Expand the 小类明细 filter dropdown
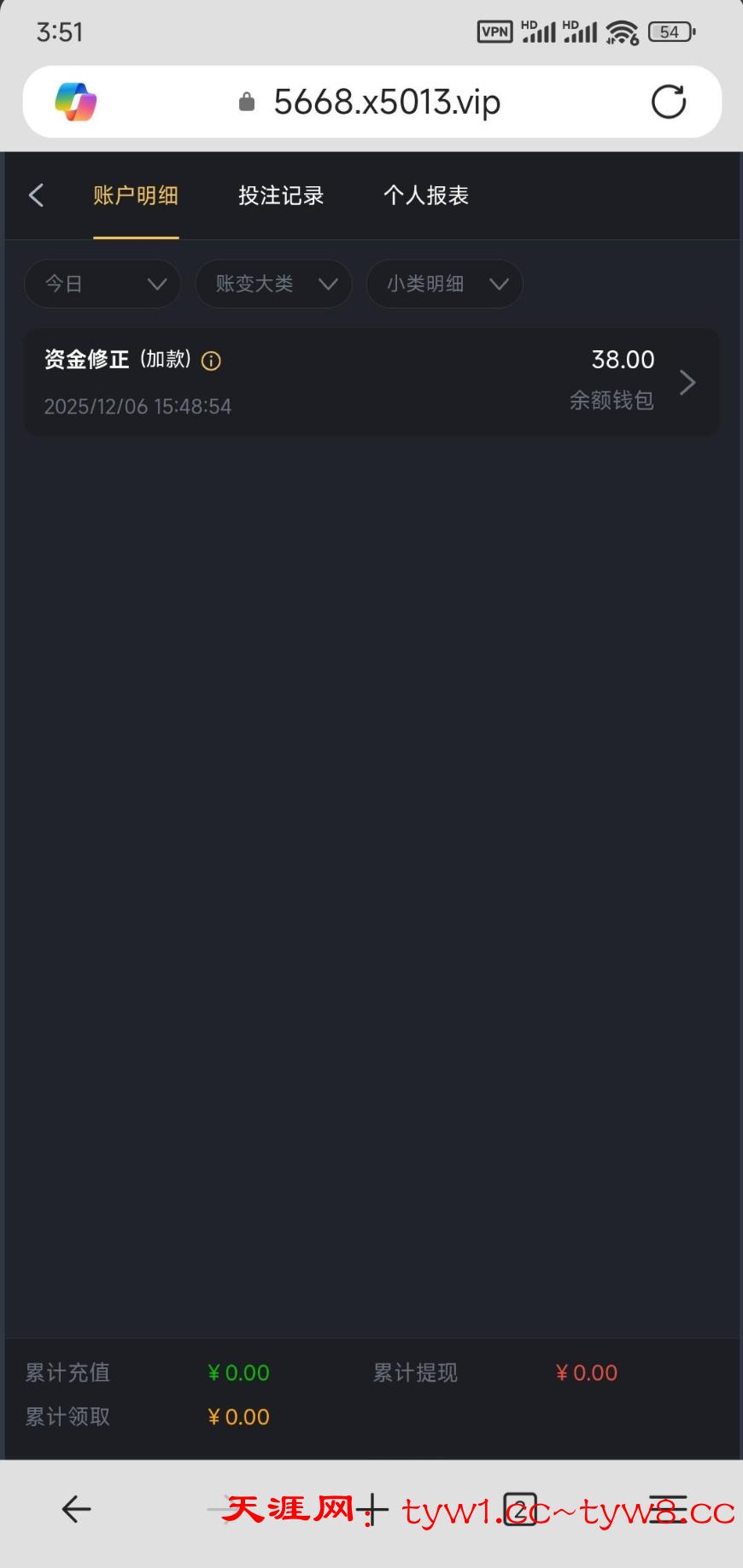Image resolution: width=743 pixels, height=1568 pixels. click(x=444, y=284)
